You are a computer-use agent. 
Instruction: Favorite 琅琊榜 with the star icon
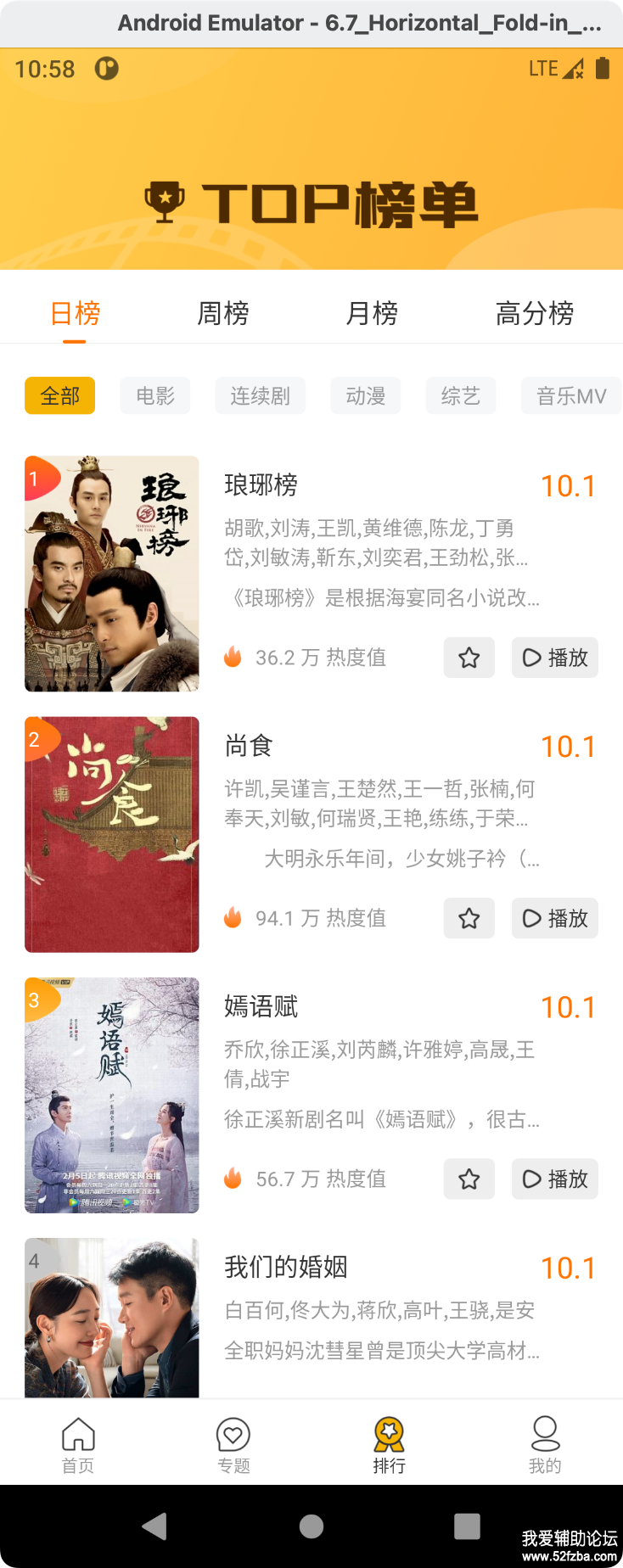coord(469,658)
